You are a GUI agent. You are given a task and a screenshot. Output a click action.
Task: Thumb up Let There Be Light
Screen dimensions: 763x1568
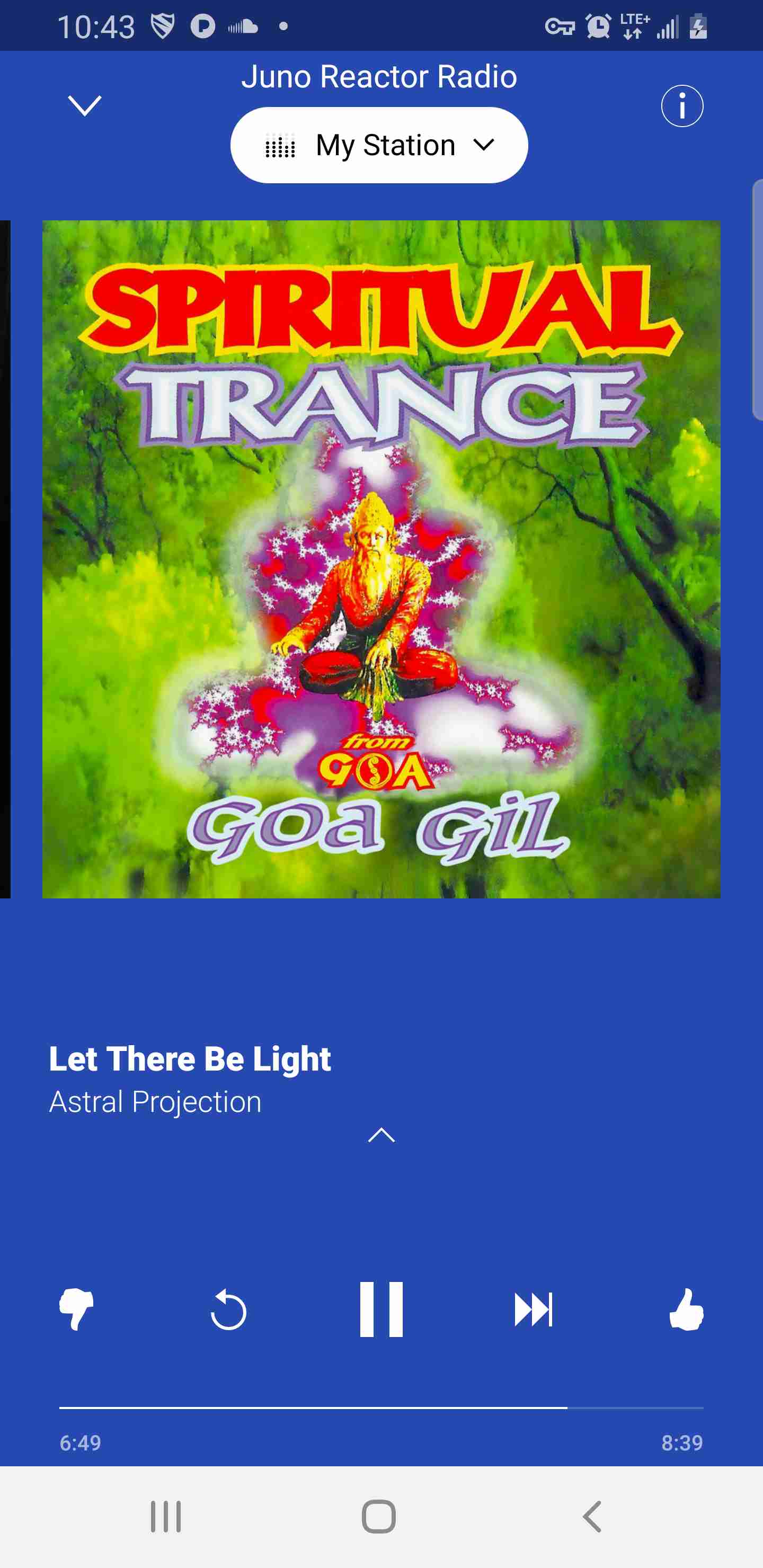pos(686,1308)
